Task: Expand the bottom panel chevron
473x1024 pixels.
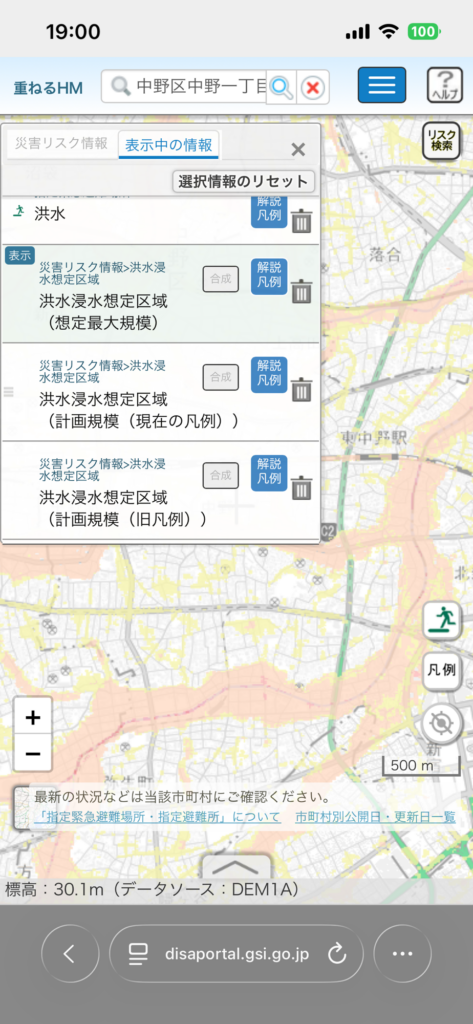Action: (236, 867)
